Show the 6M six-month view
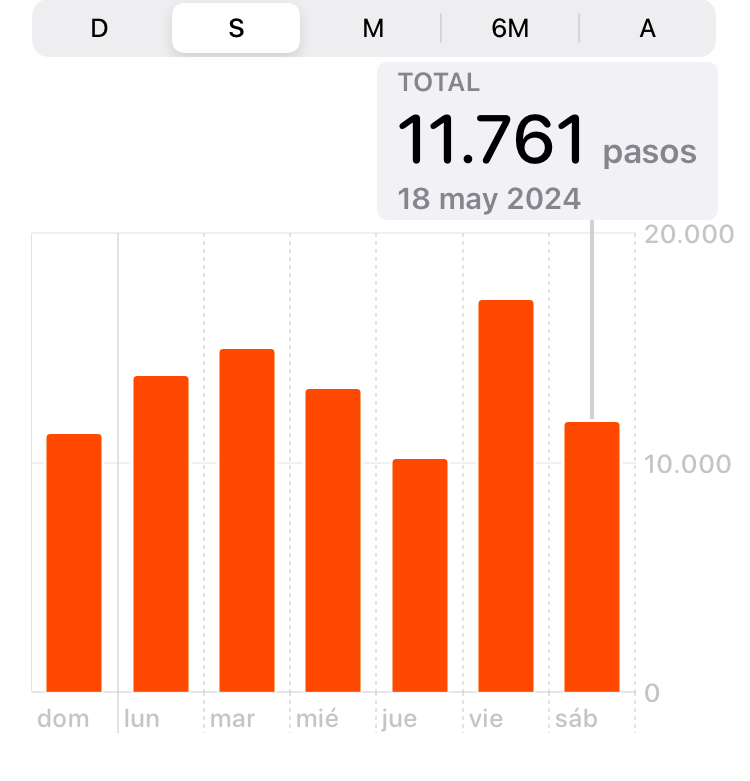750x781 pixels. pos(510,28)
